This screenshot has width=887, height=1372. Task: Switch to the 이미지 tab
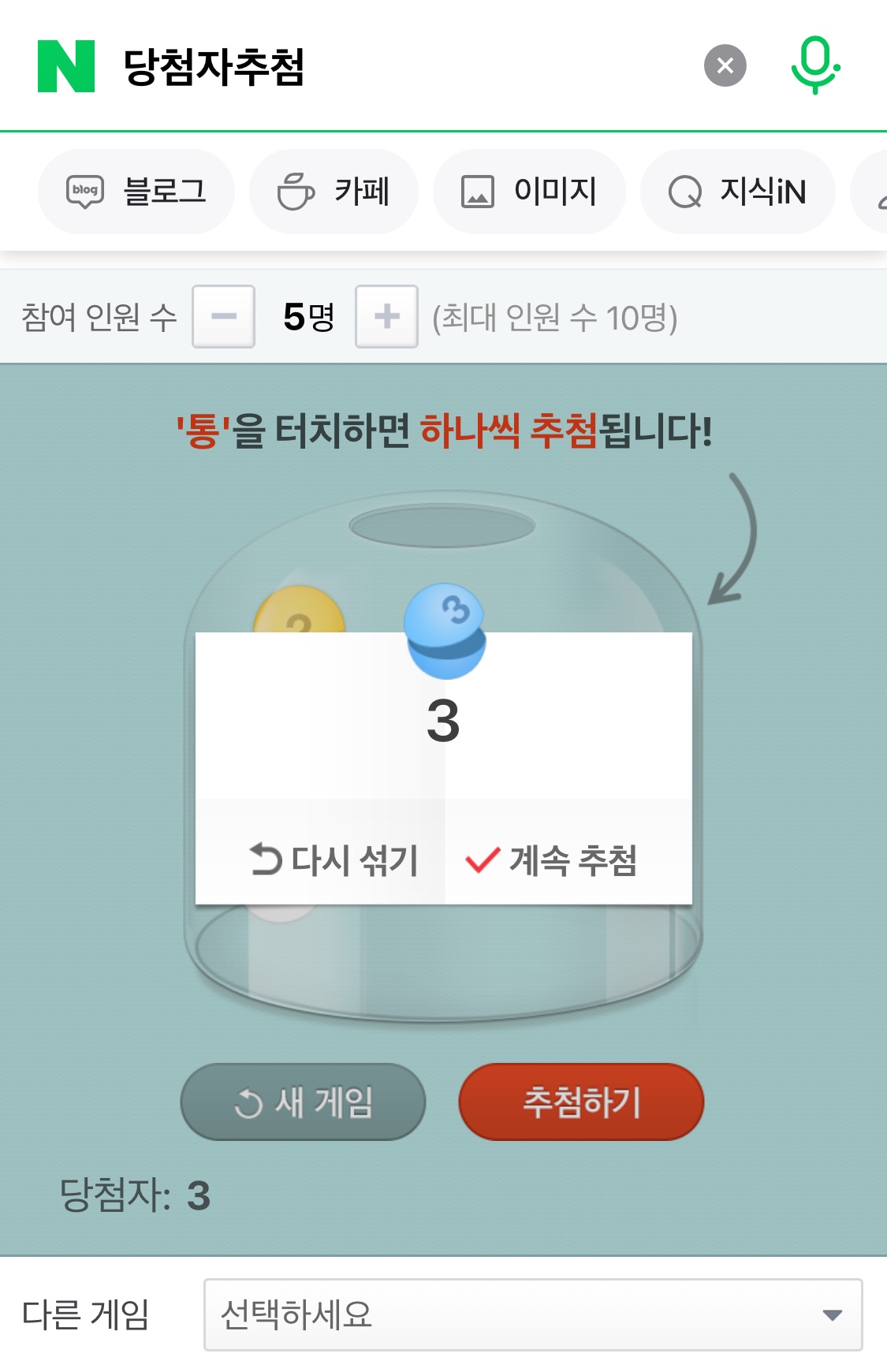tap(528, 192)
